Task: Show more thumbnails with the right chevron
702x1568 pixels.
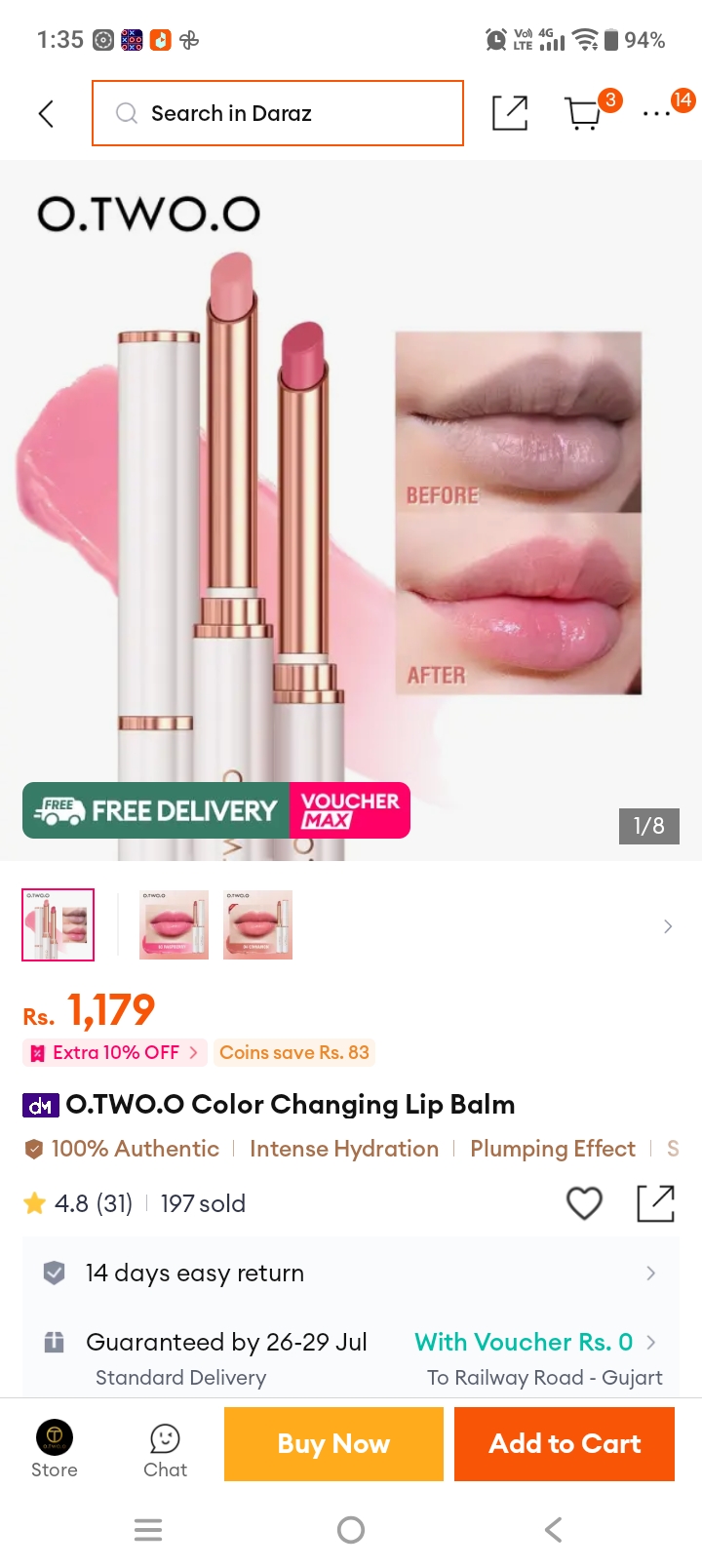Action: (x=668, y=925)
